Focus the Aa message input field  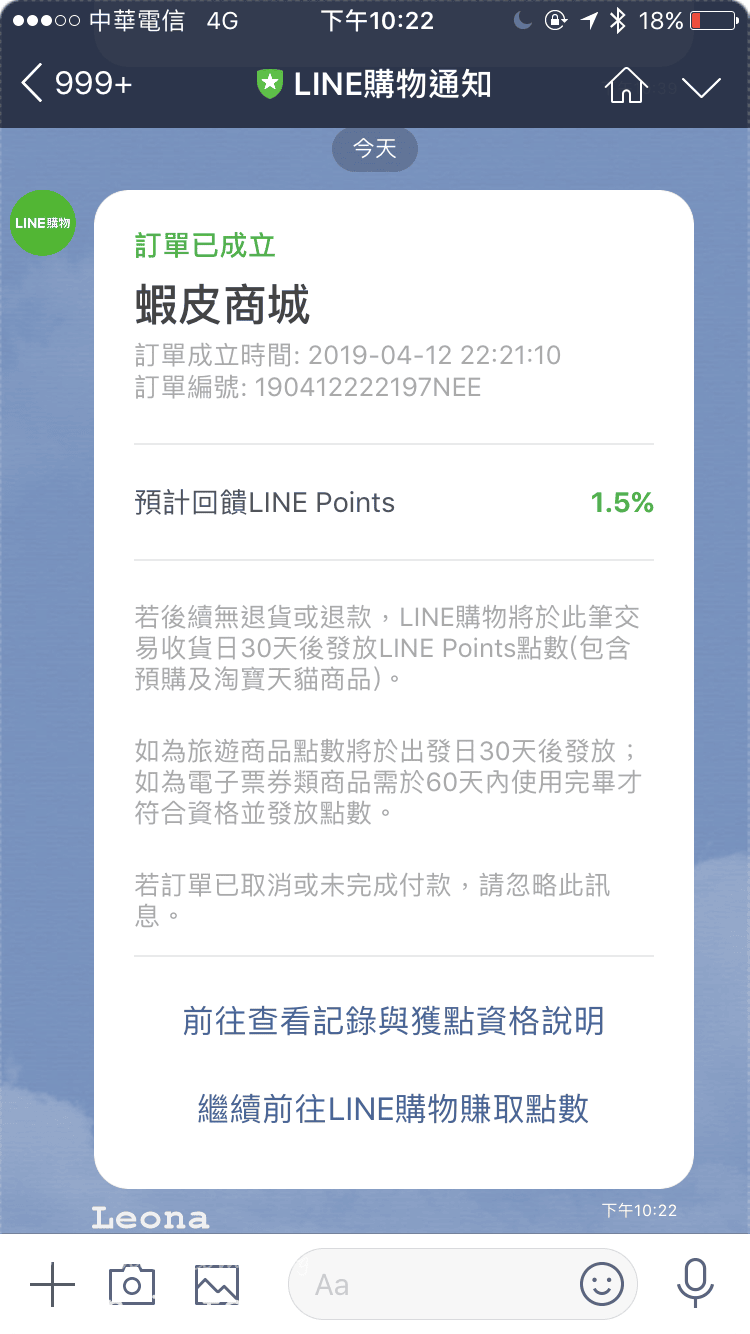(x=430, y=1284)
